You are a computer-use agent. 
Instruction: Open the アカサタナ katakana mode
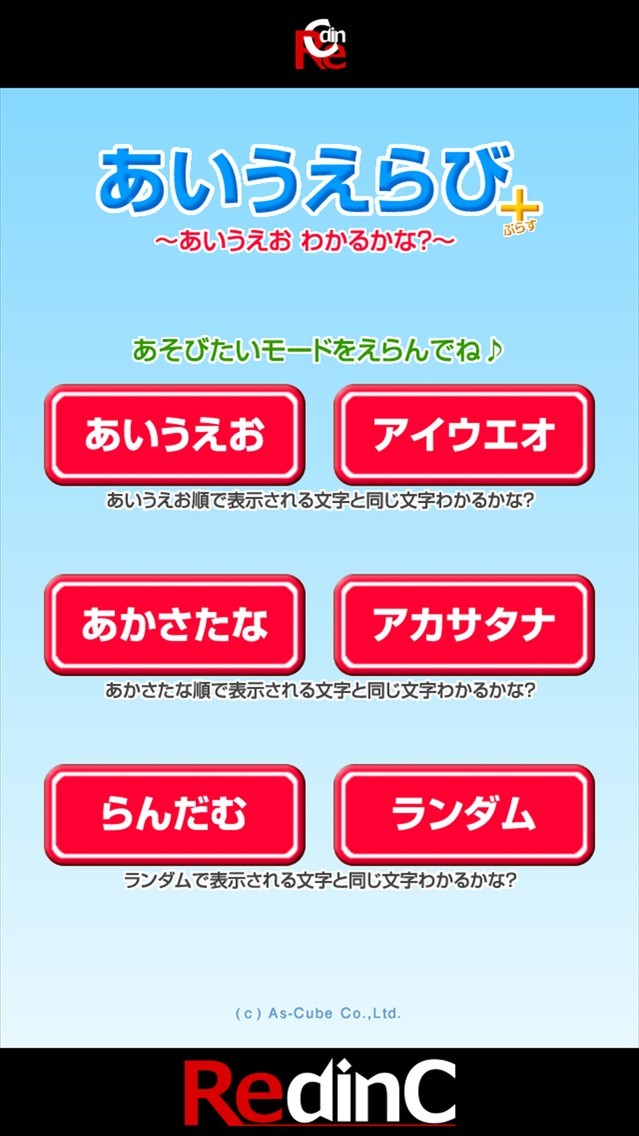click(x=464, y=625)
